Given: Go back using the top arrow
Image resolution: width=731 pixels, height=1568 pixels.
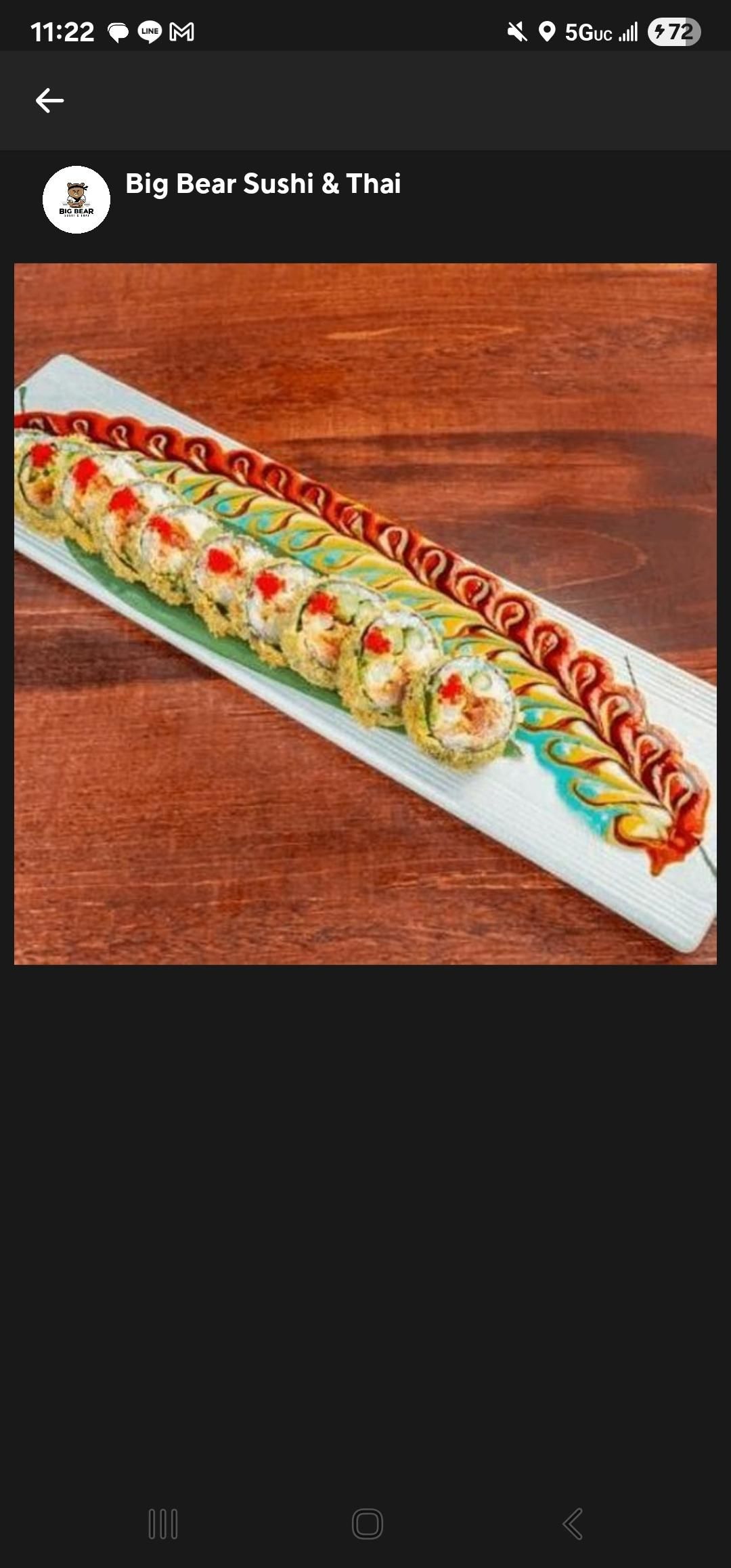Looking at the screenshot, I should 49,101.
